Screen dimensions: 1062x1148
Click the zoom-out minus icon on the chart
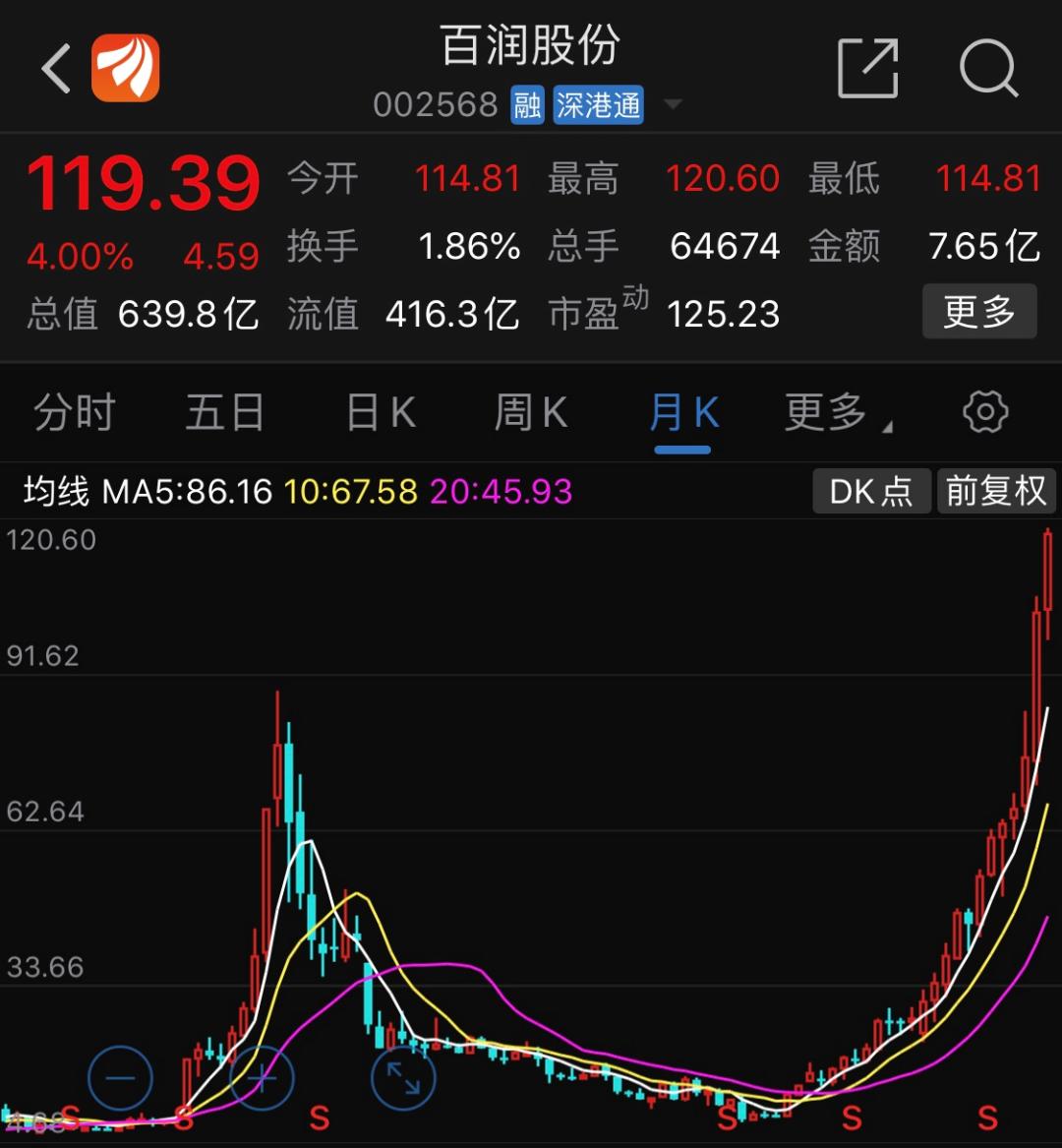click(119, 1077)
